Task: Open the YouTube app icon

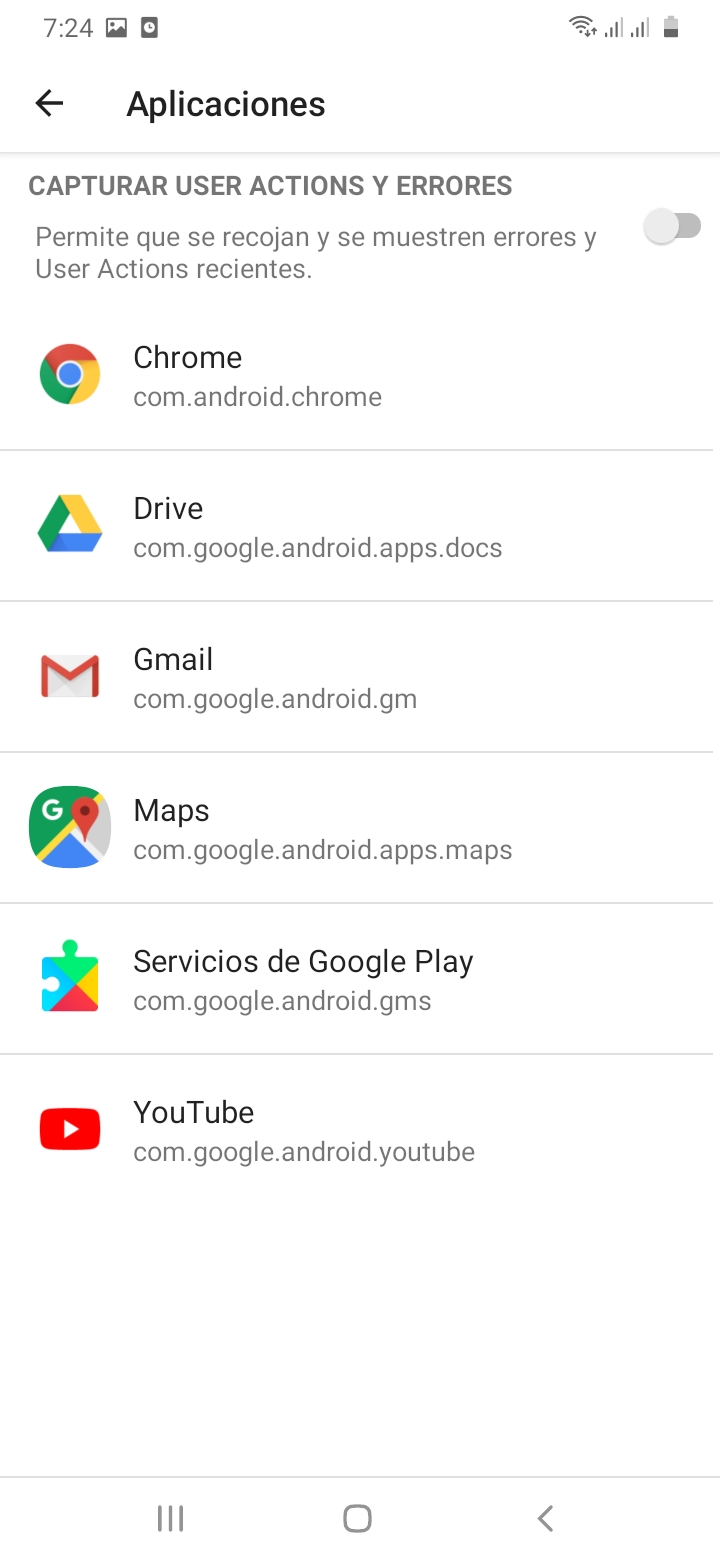Action: (x=70, y=1128)
